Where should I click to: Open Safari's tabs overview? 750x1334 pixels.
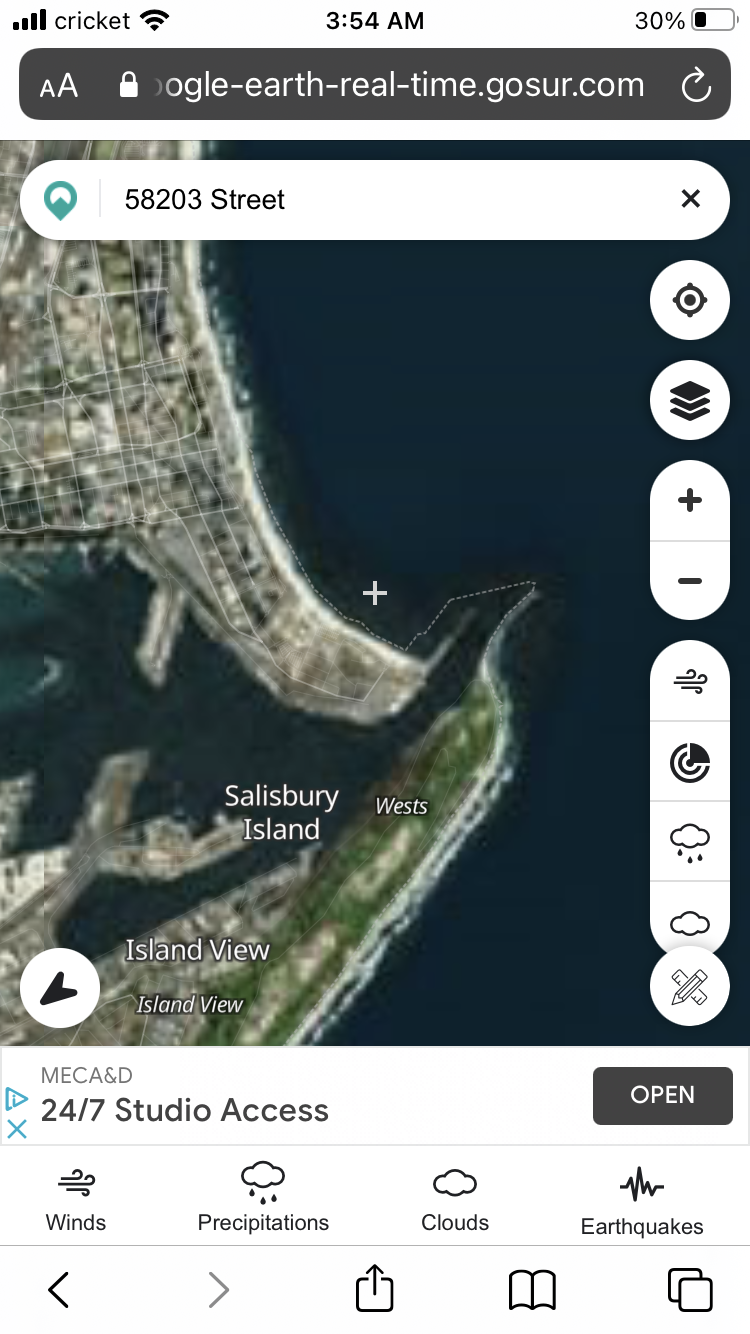pyautogui.click(x=690, y=1290)
